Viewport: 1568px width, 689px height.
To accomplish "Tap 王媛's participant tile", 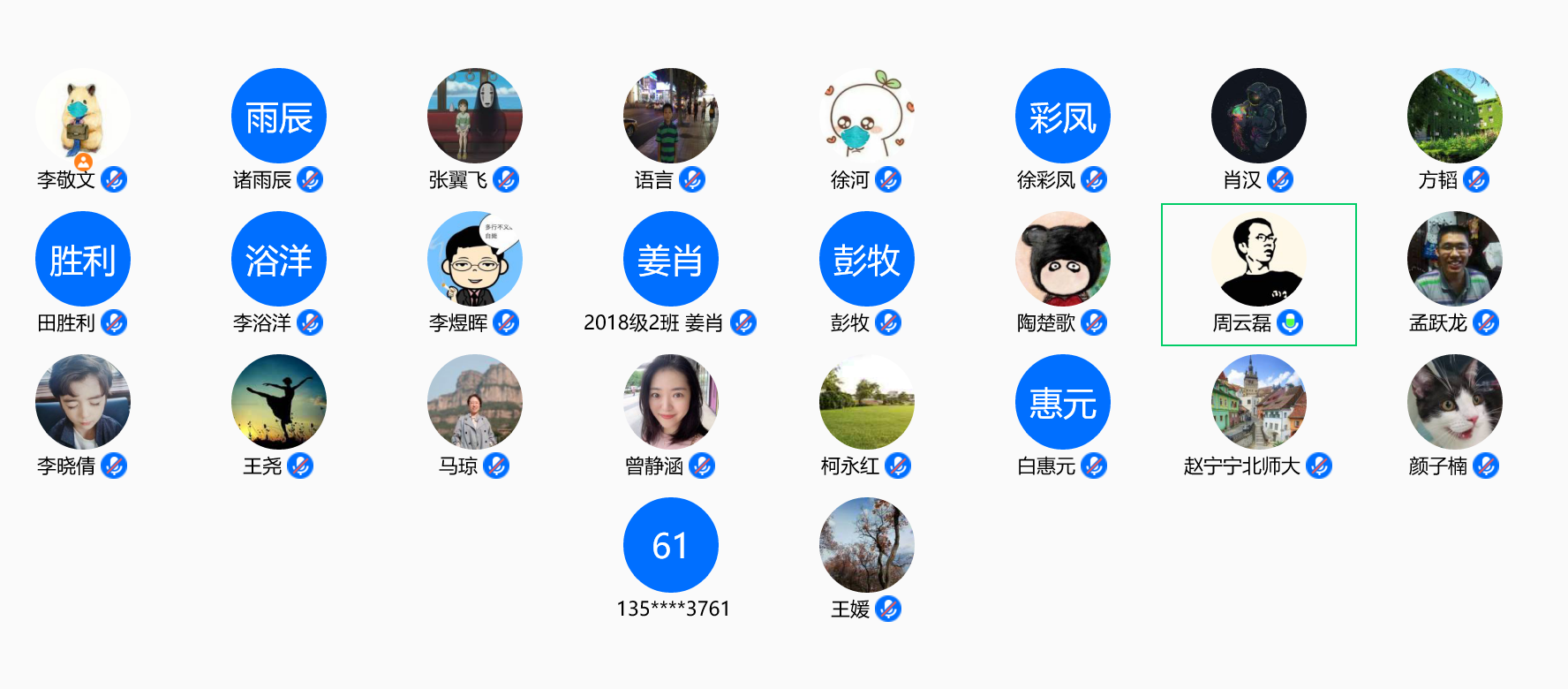I will [x=867, y=546].
